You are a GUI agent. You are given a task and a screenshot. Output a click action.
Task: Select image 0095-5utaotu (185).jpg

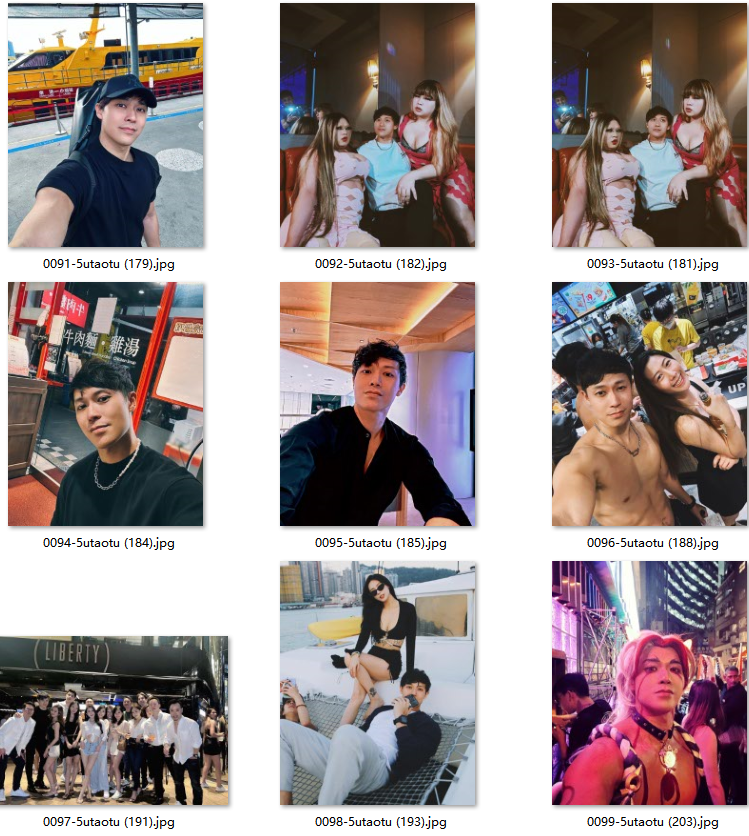pos(377,404)
